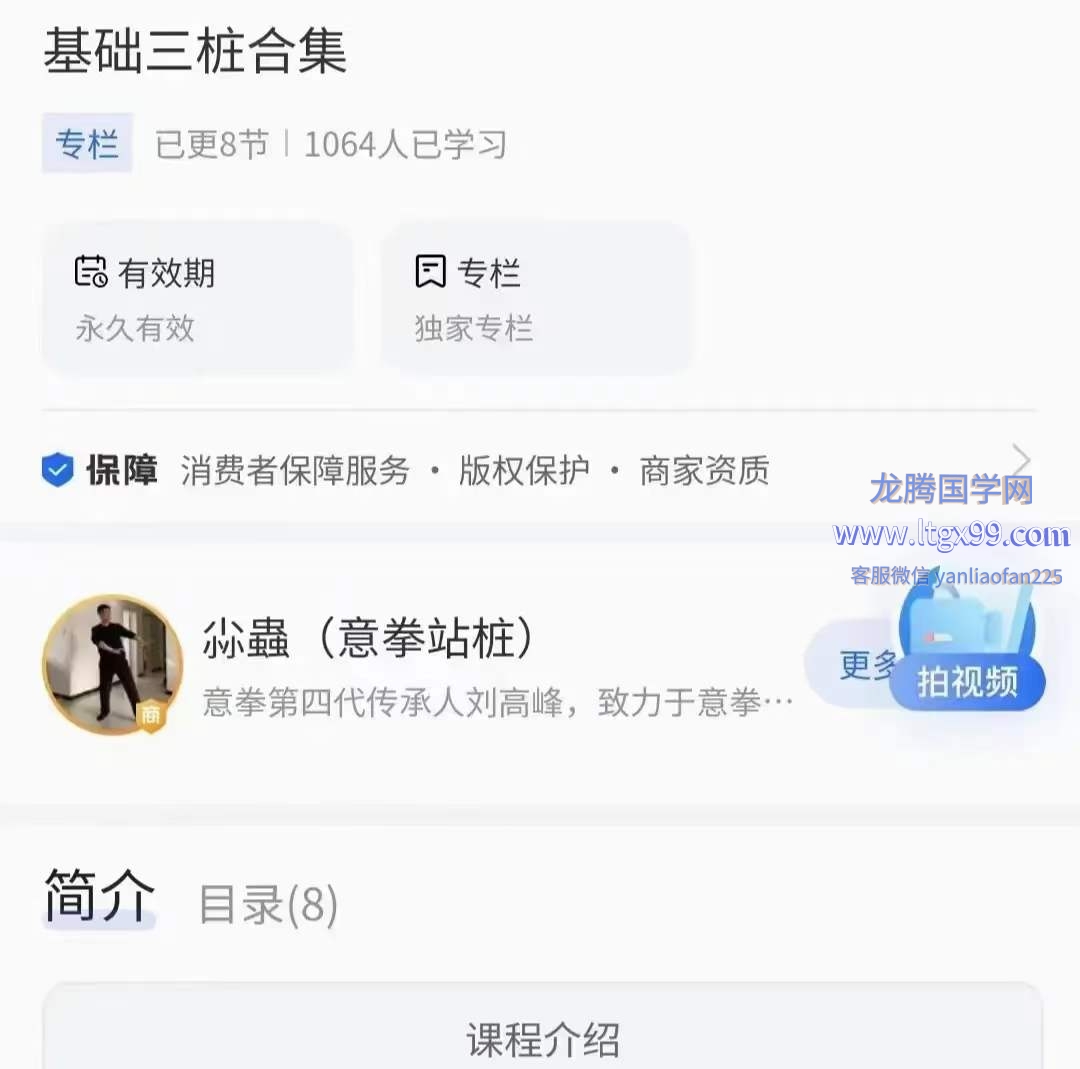
Task: Open the 保障 consumer protection details row
Action: [x=538, y=469]
